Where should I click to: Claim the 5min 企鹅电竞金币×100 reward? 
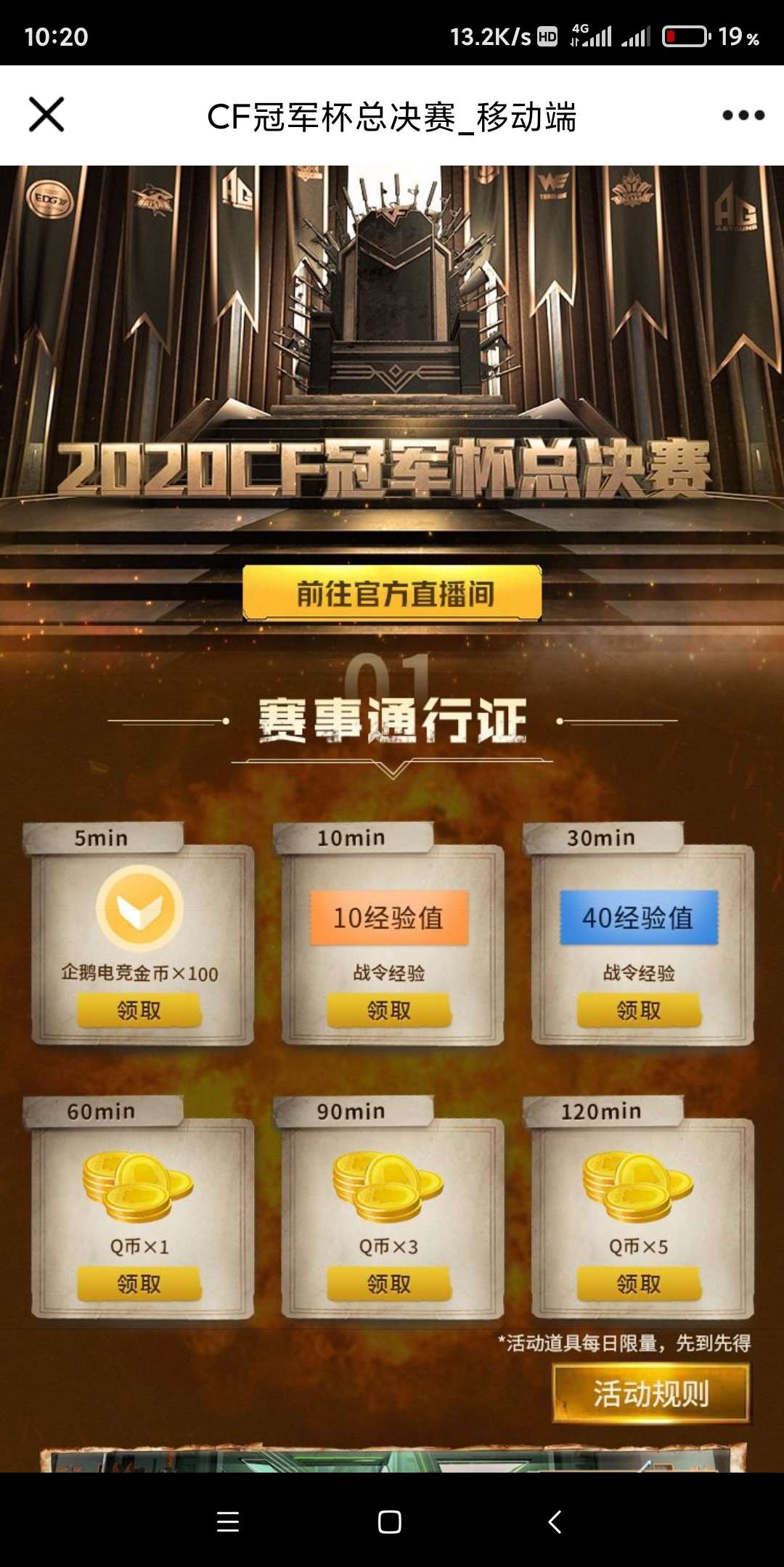139,1010
